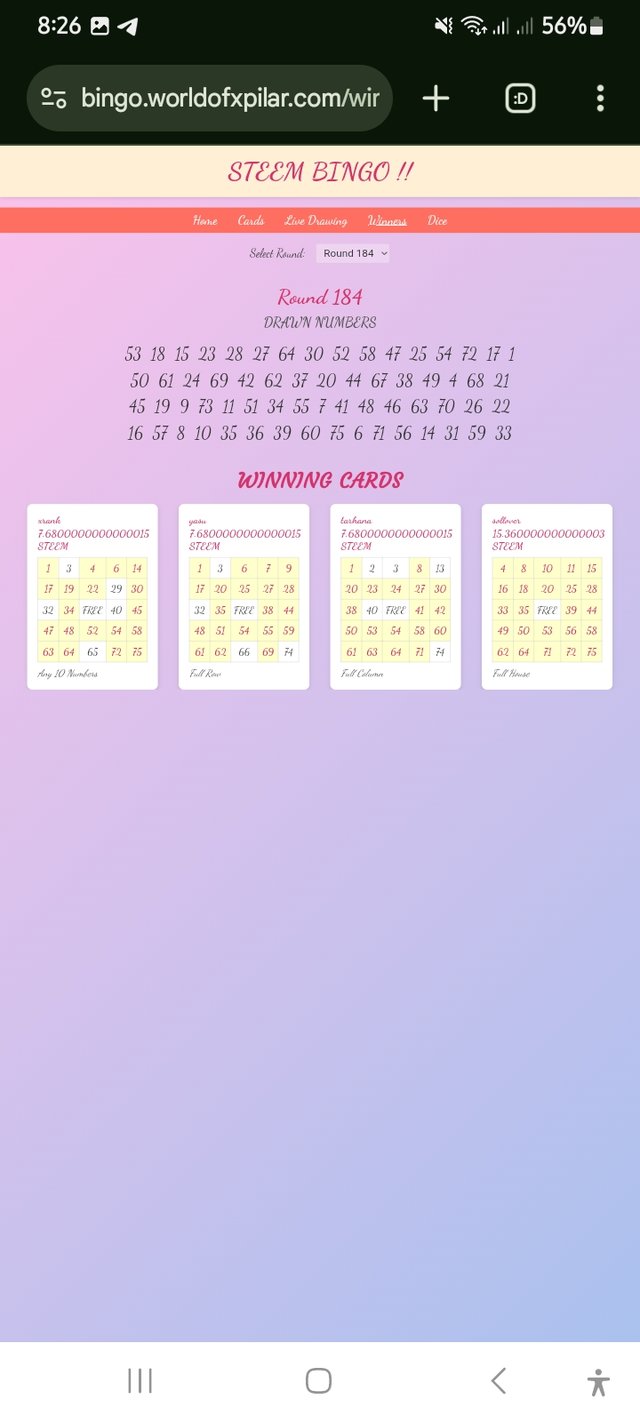640x1422 pixels.
Task: Go back using system navigation
Action: coord(498,1381)
